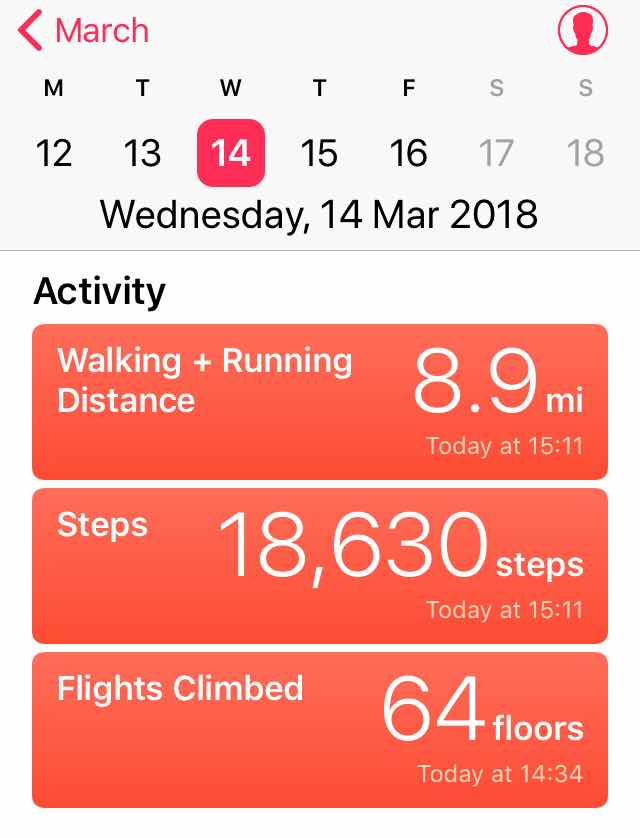Open the Flights Climbed card
This screenshot has width=640, height=839.
(x=320, y=730)
